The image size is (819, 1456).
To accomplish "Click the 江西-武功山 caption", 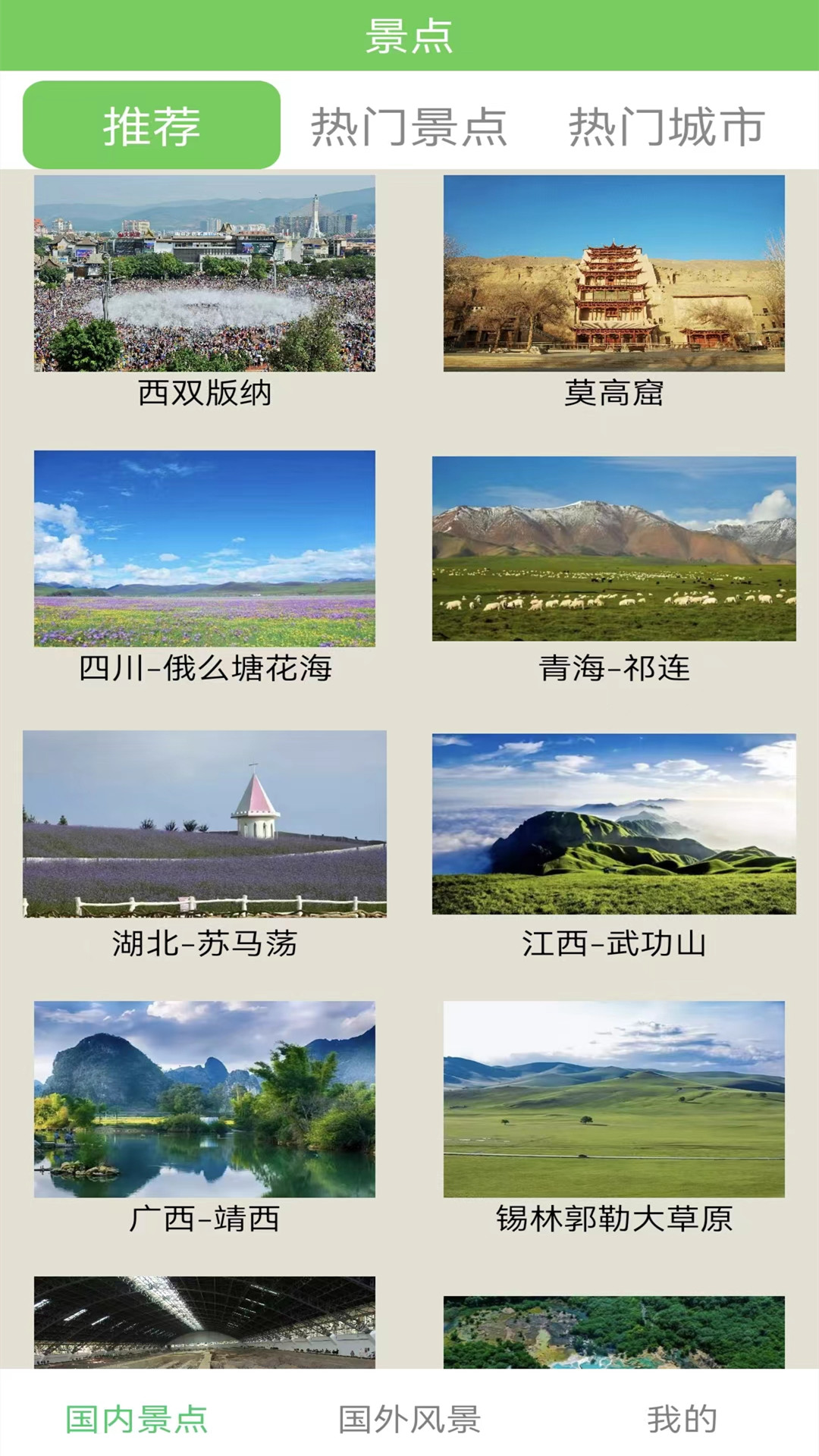I will click(x=614, y=943).
